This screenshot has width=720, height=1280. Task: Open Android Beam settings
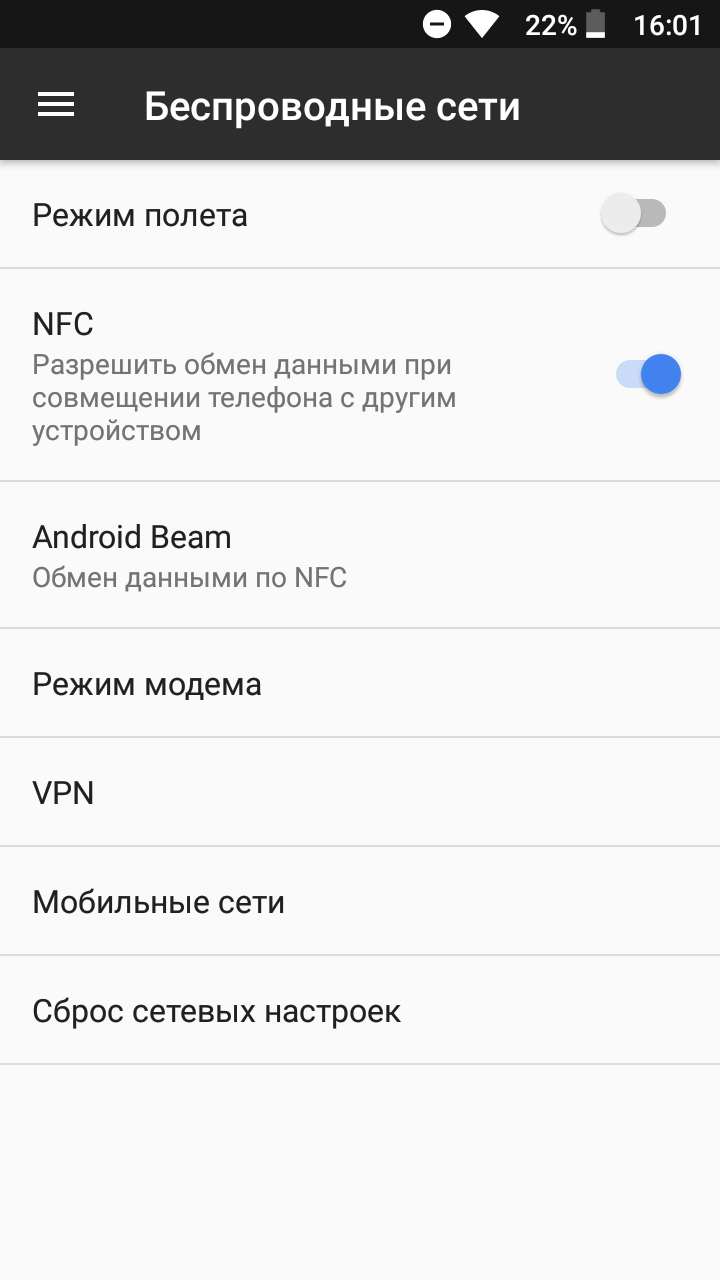pyautogui.click(x=360, y=555)
